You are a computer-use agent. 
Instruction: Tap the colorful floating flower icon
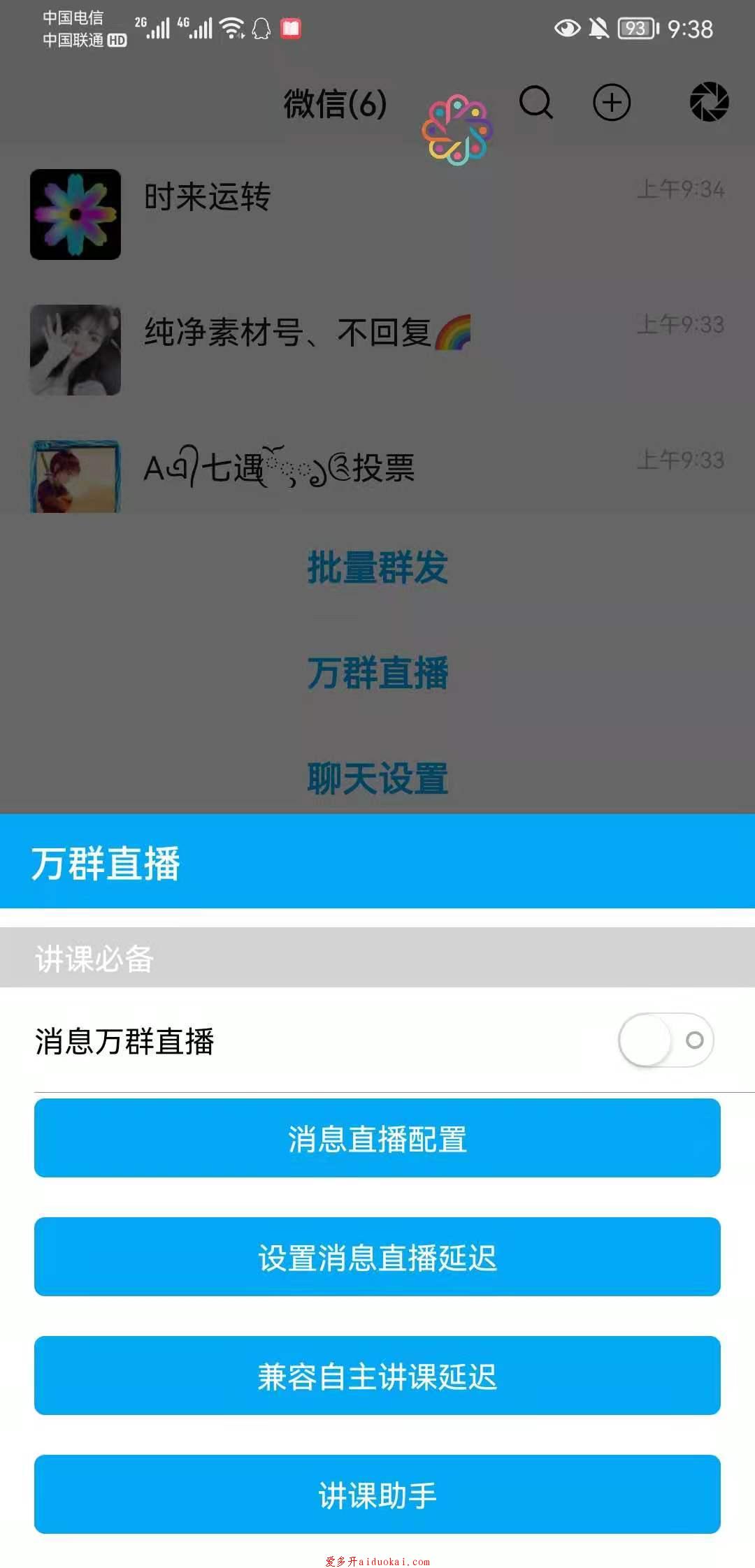457,131
